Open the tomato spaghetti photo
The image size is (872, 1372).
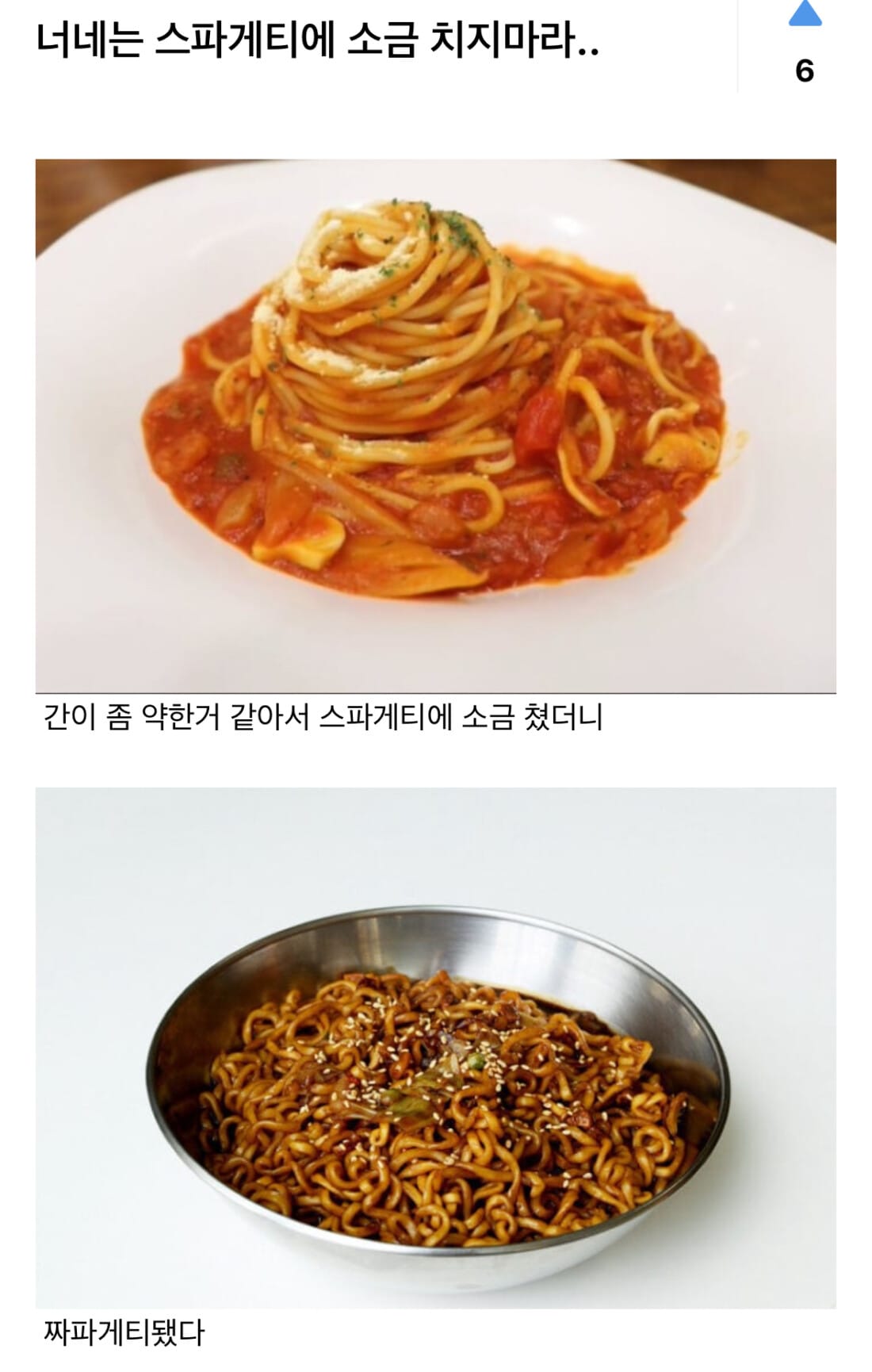click(435, 426)
